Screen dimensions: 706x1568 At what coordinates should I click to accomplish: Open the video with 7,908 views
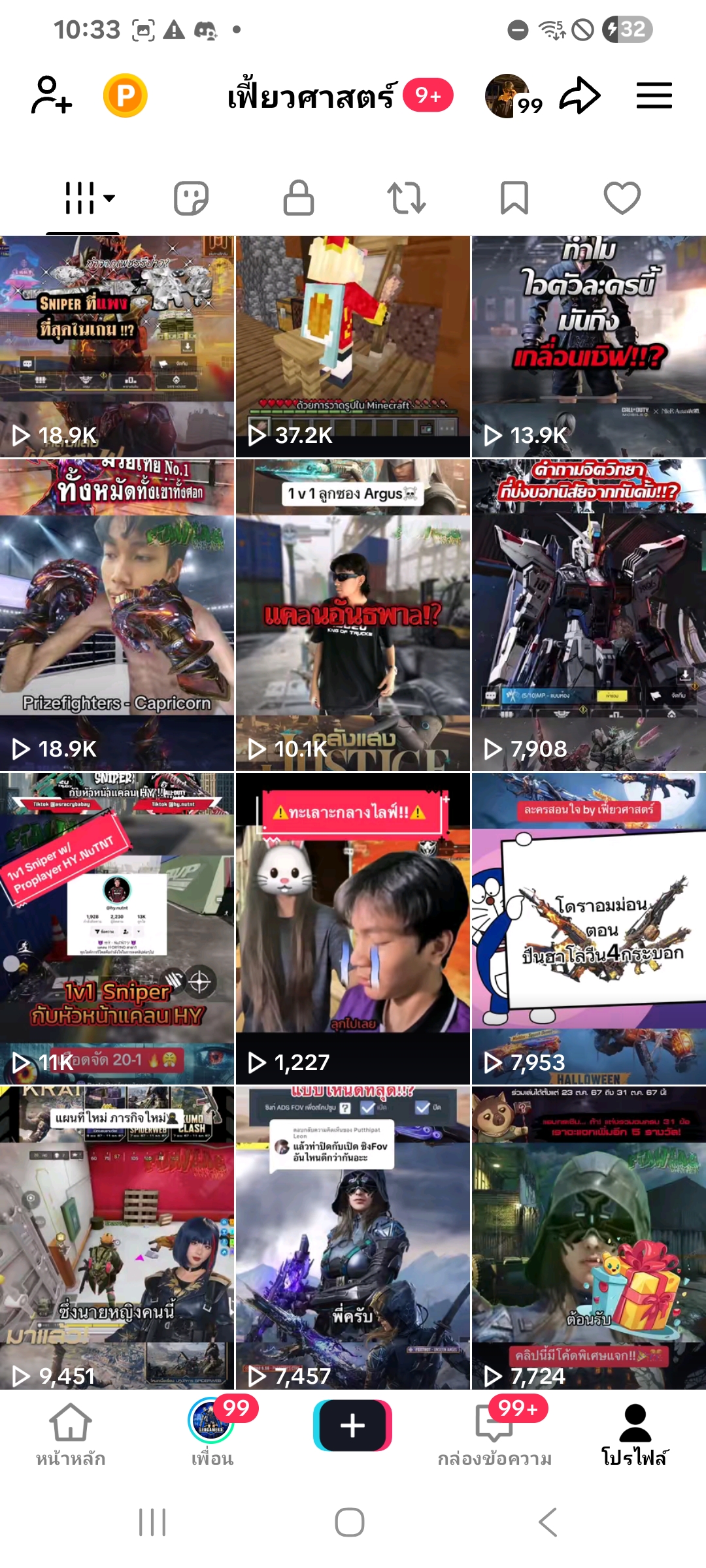click(x=589, y=614)
